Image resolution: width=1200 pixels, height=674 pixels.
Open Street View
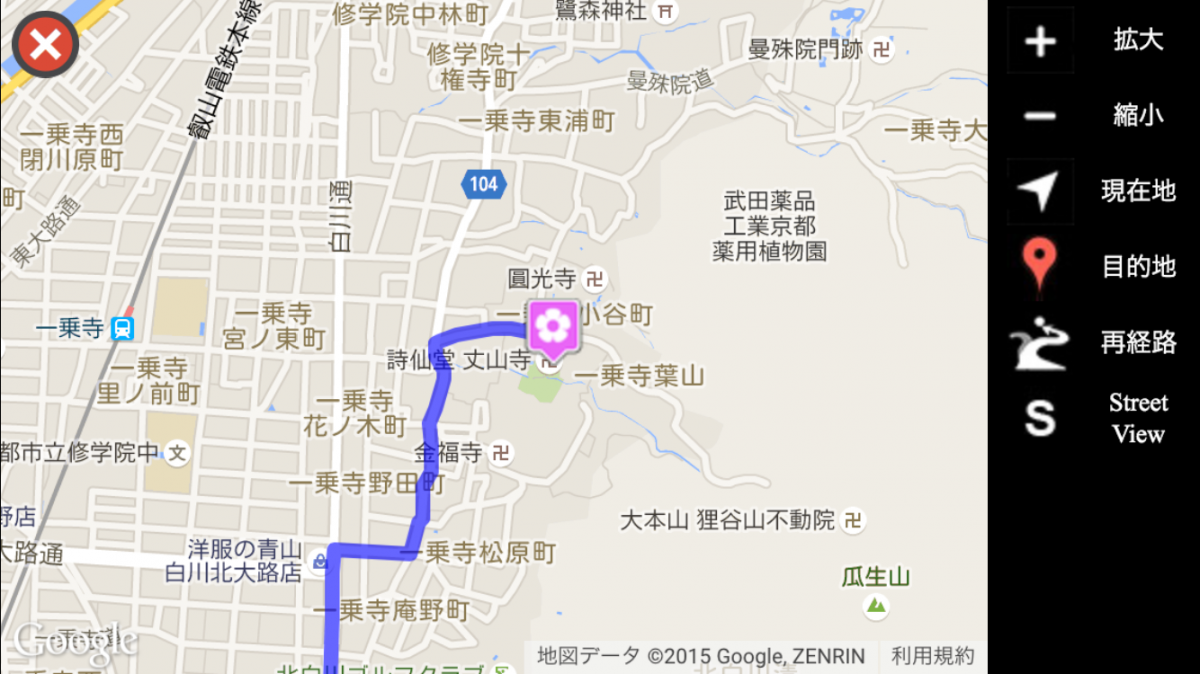tap(1041, 418)
